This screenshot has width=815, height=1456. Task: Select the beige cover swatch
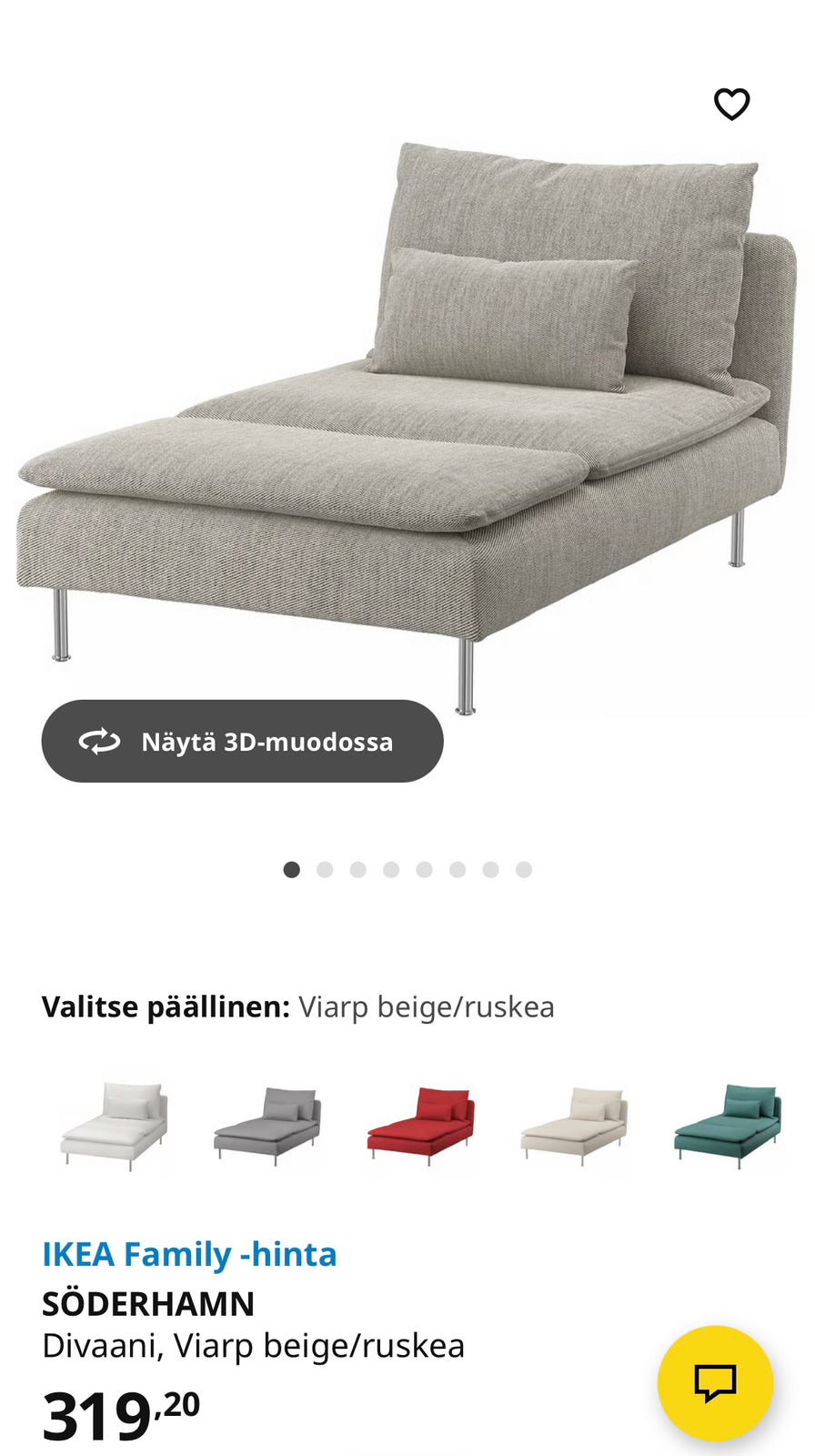coord(575,1126)
